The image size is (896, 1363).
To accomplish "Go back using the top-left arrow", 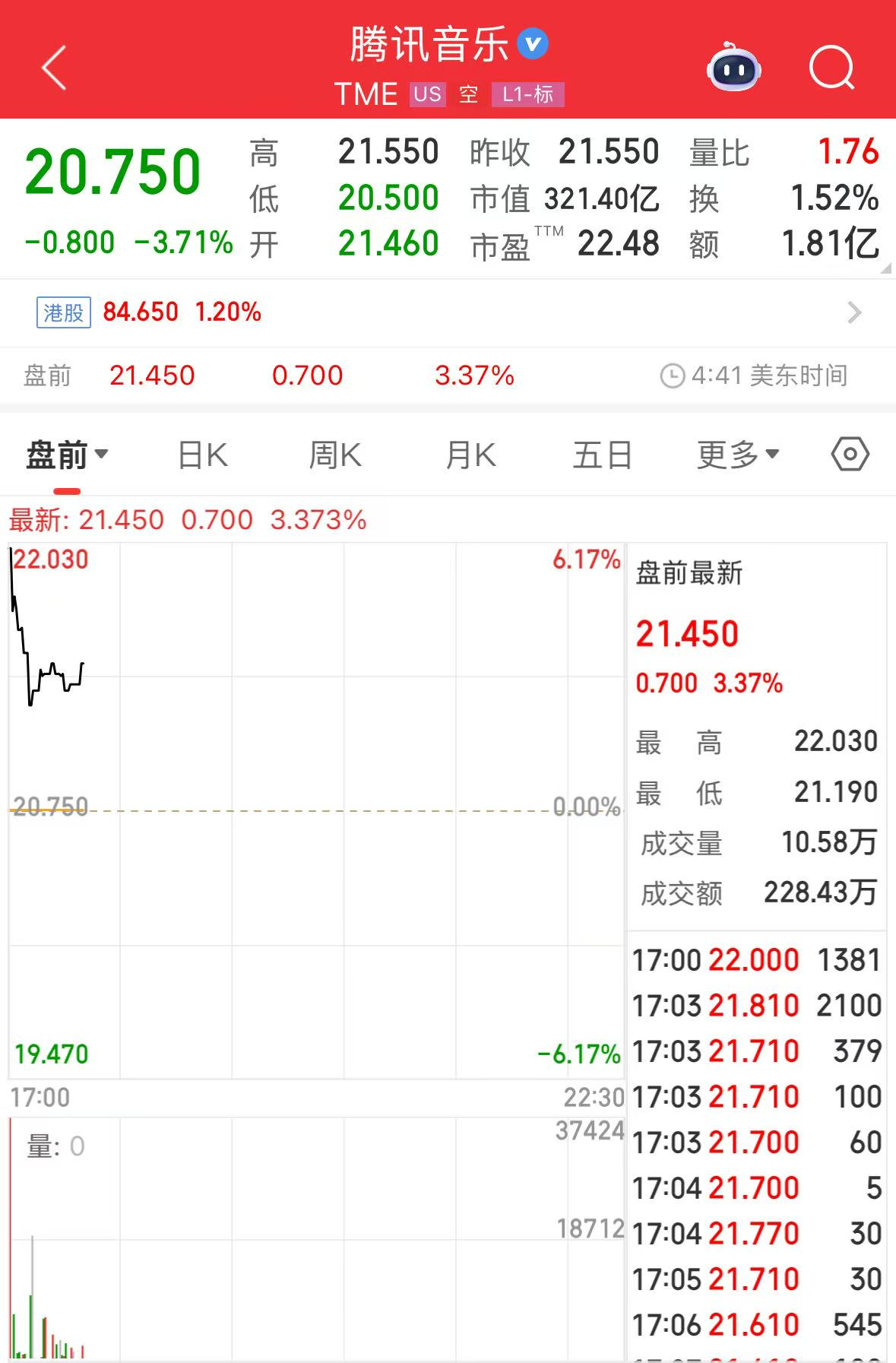I will click(x=54, y=68).
